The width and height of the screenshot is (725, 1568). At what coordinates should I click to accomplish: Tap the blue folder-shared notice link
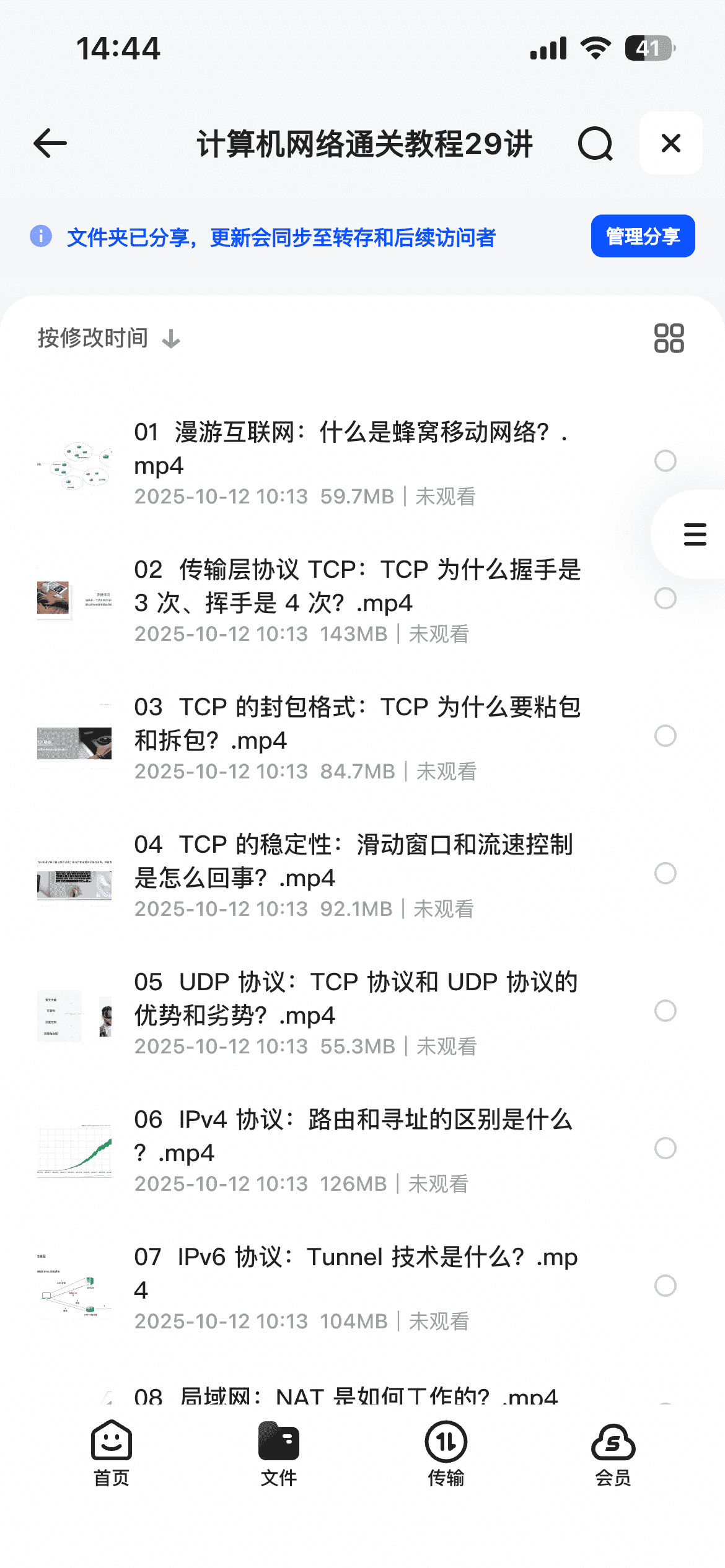[x=281, y=237]
